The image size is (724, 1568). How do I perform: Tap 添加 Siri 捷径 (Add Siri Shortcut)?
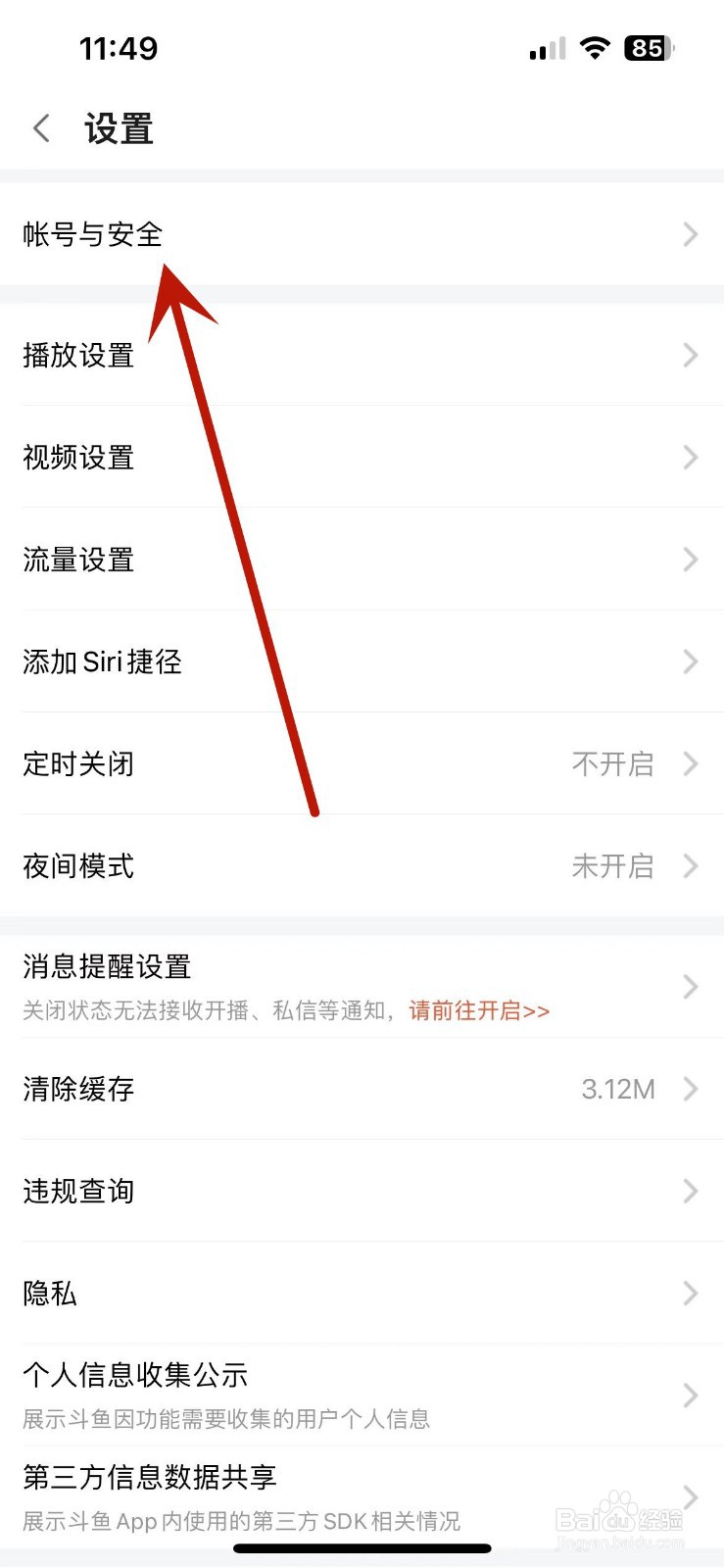[102, 662]
